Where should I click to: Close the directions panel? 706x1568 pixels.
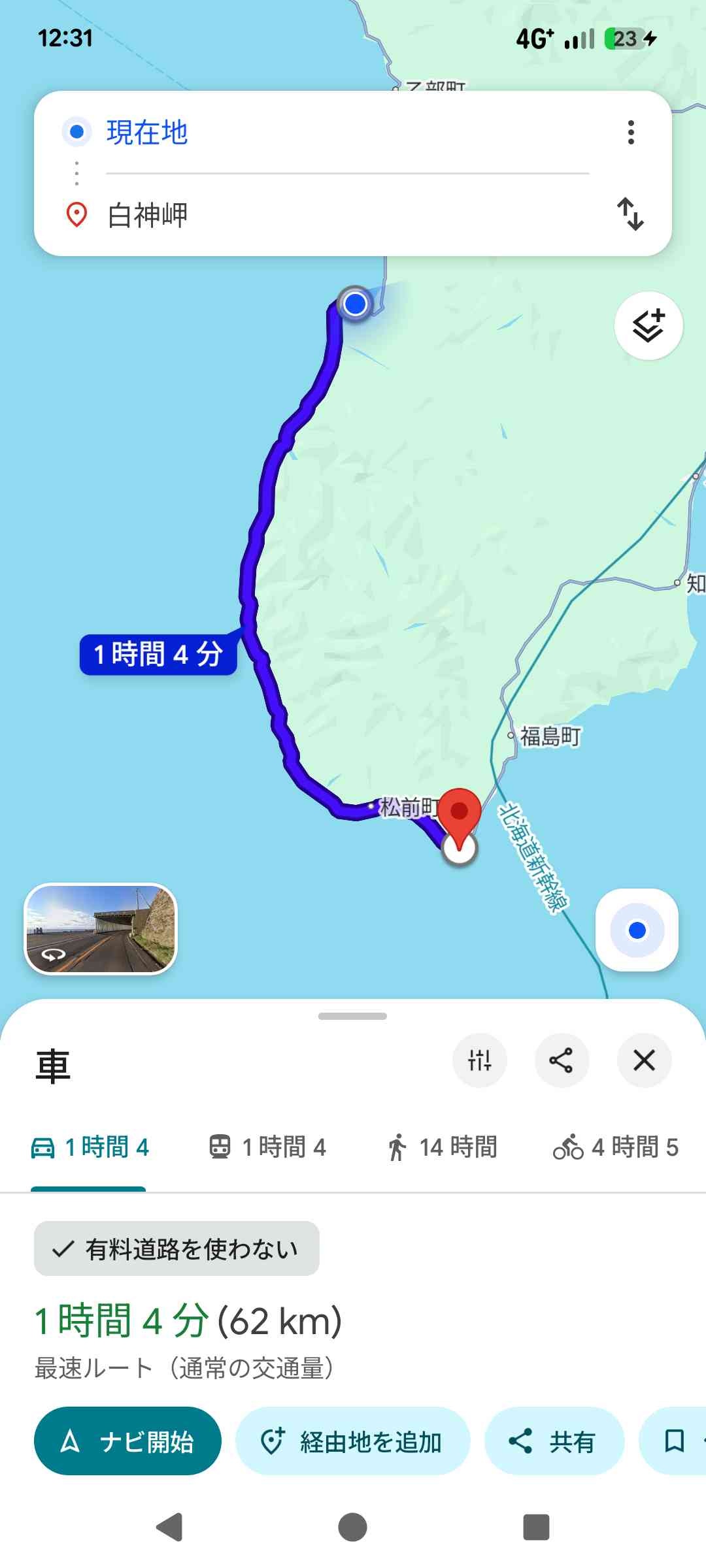pos(644,1060)
